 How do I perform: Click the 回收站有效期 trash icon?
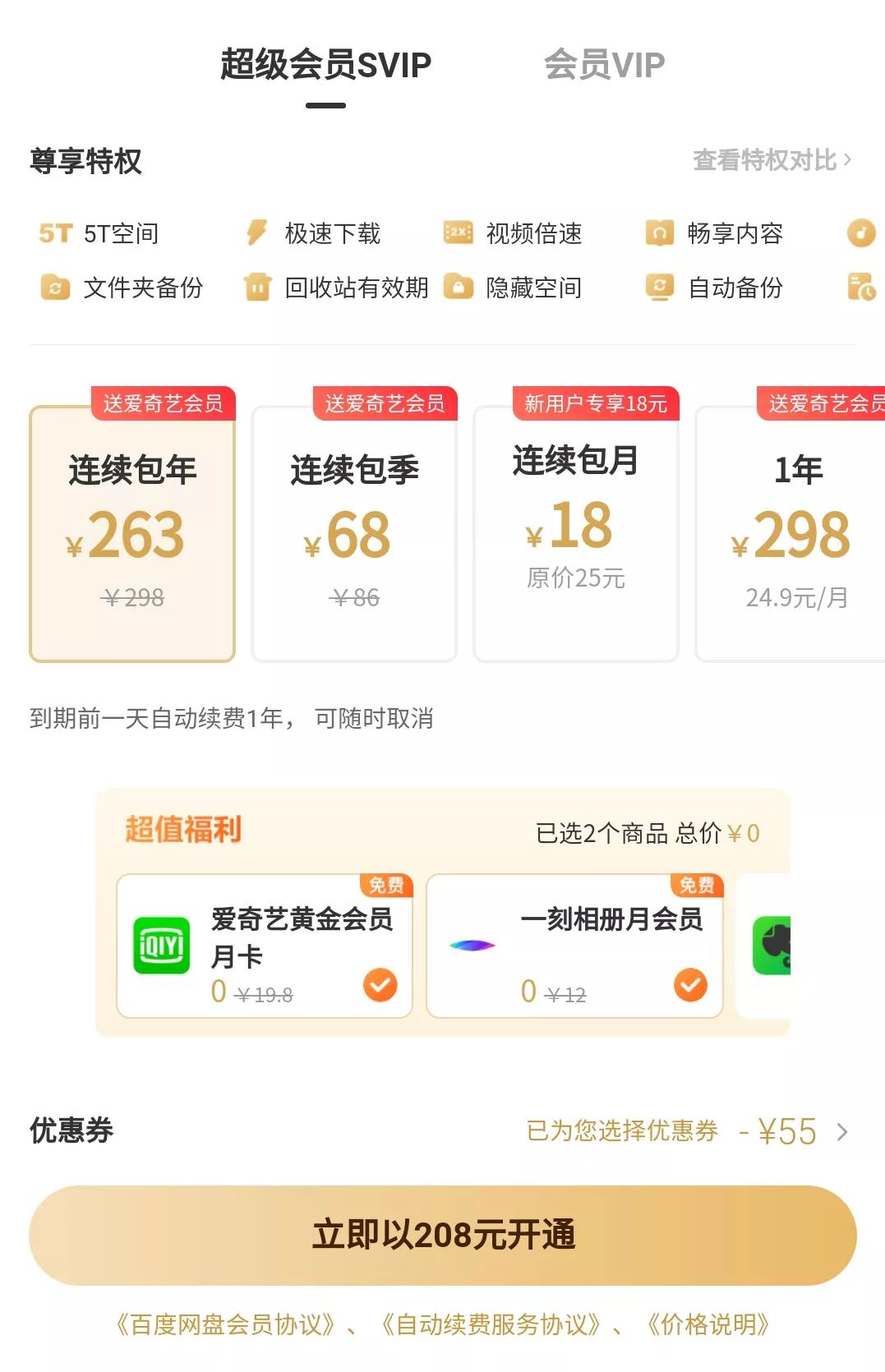[x=257, y=288]
